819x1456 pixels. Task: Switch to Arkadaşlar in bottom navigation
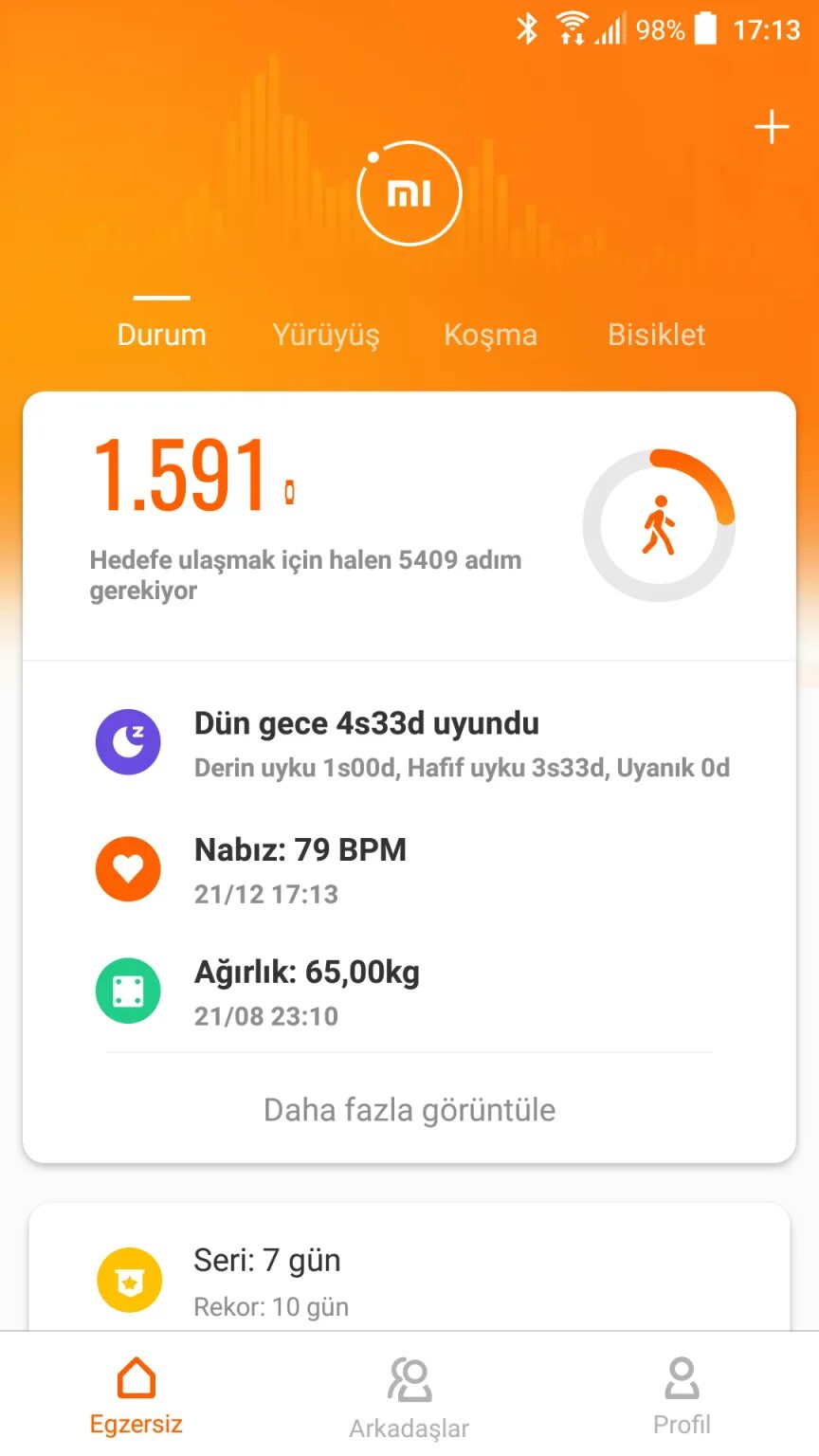click(409, 1396)
